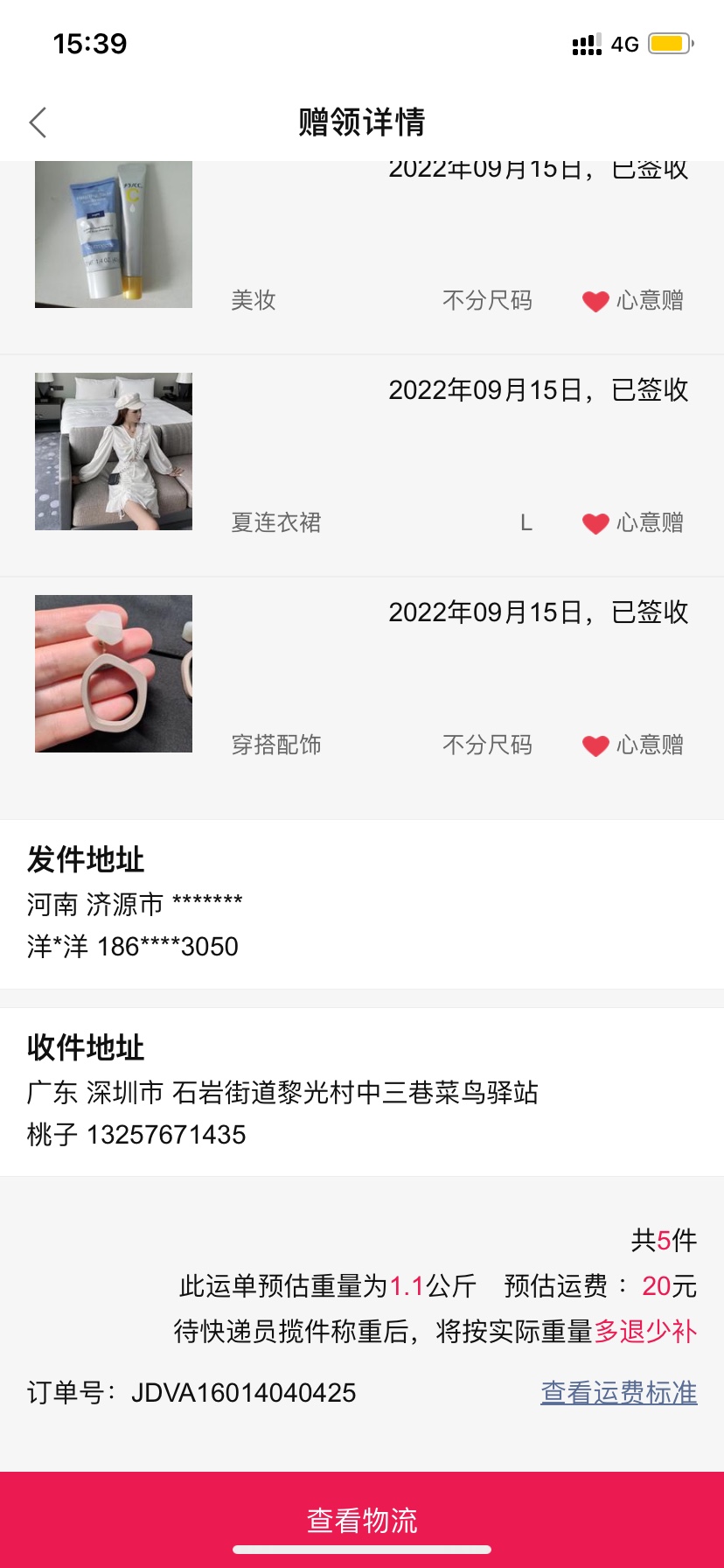
Task: Open the 美妆 item thumbnail
Action: tap(114, 234)
